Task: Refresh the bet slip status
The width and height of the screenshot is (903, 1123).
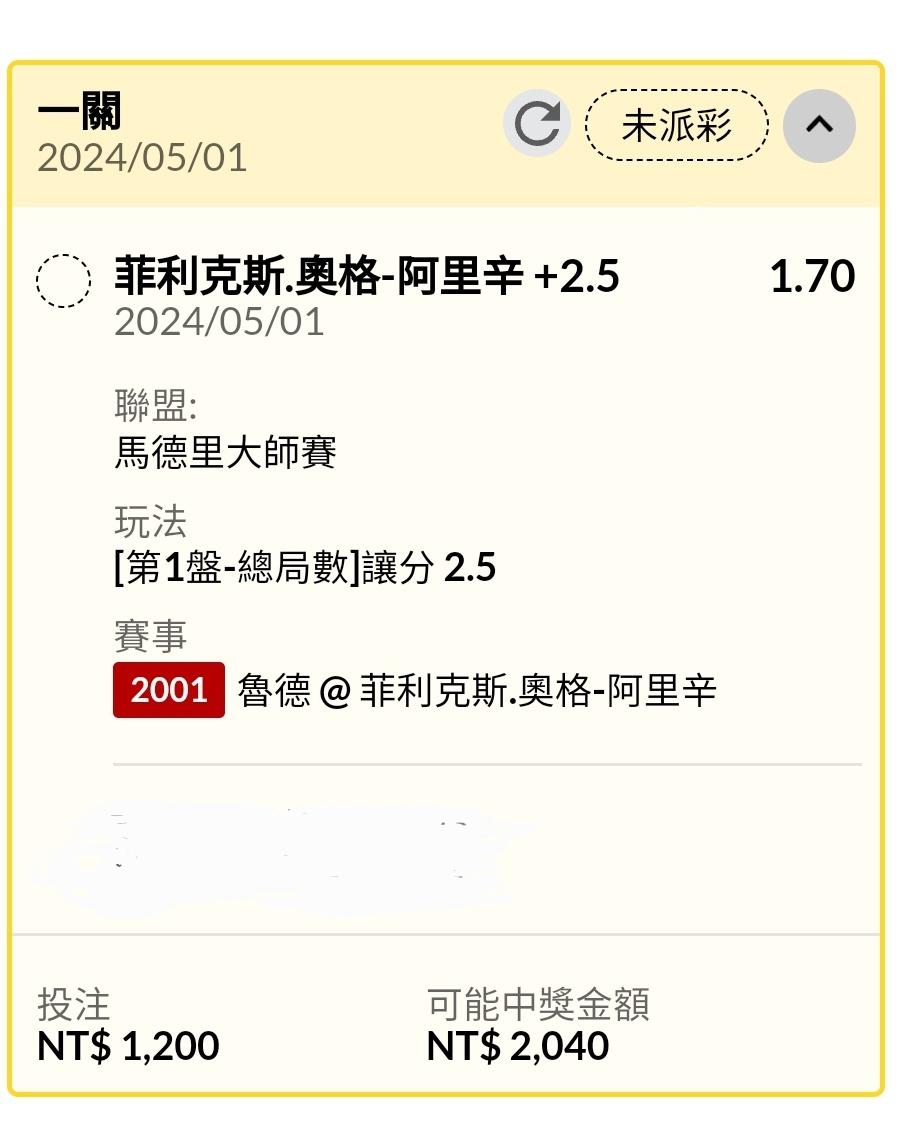Action: pos(536,125)
